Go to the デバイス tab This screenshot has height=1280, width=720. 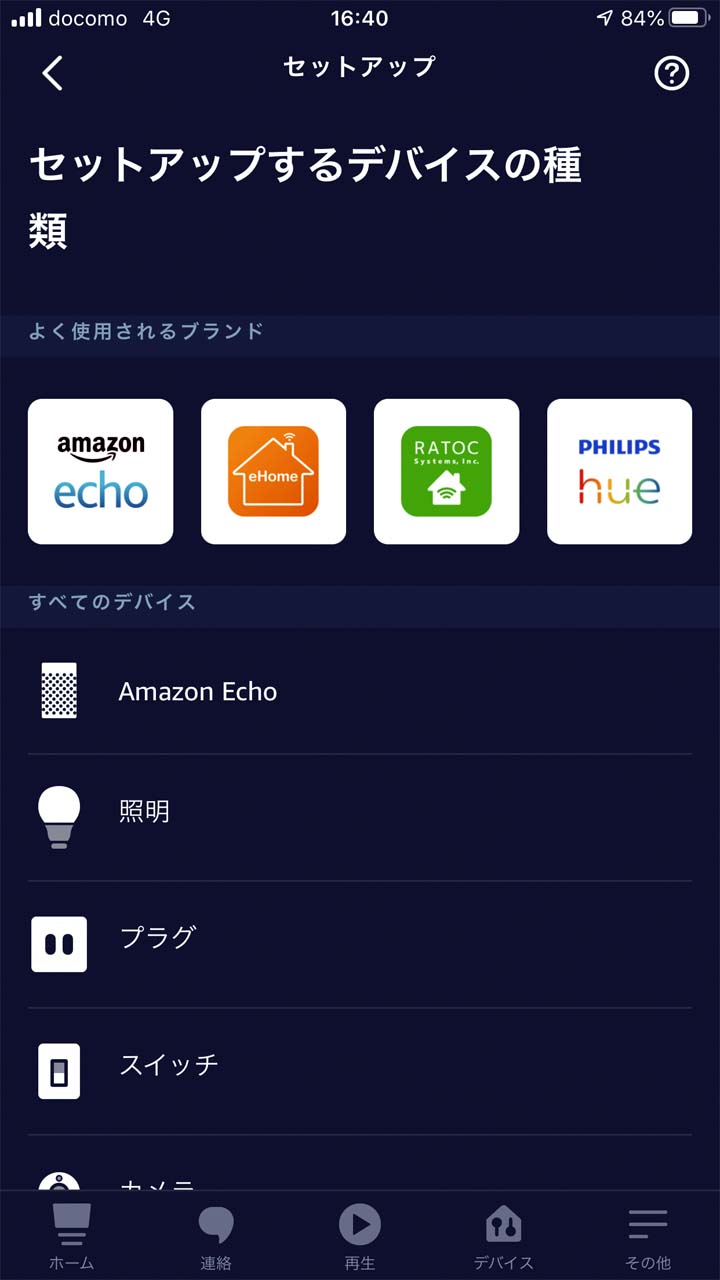[503, 1236]
